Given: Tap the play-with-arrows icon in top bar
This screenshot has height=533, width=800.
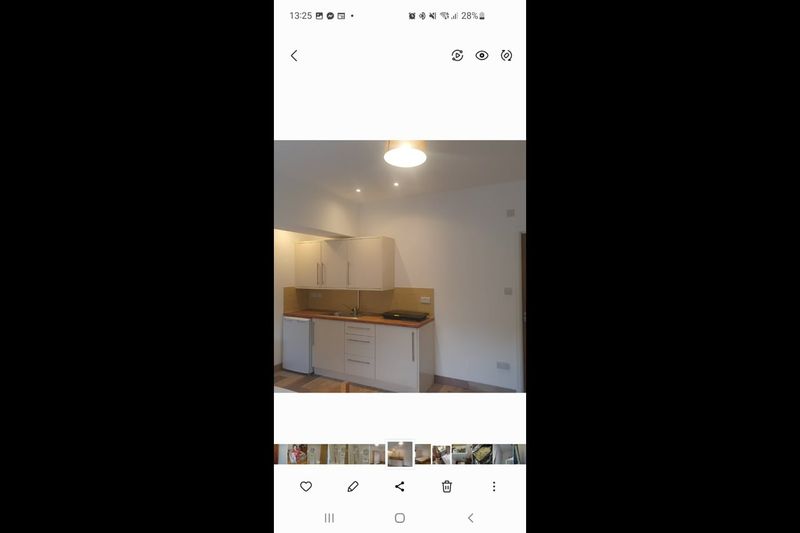Looking at the screenshot, I should [x=457, y=56].
